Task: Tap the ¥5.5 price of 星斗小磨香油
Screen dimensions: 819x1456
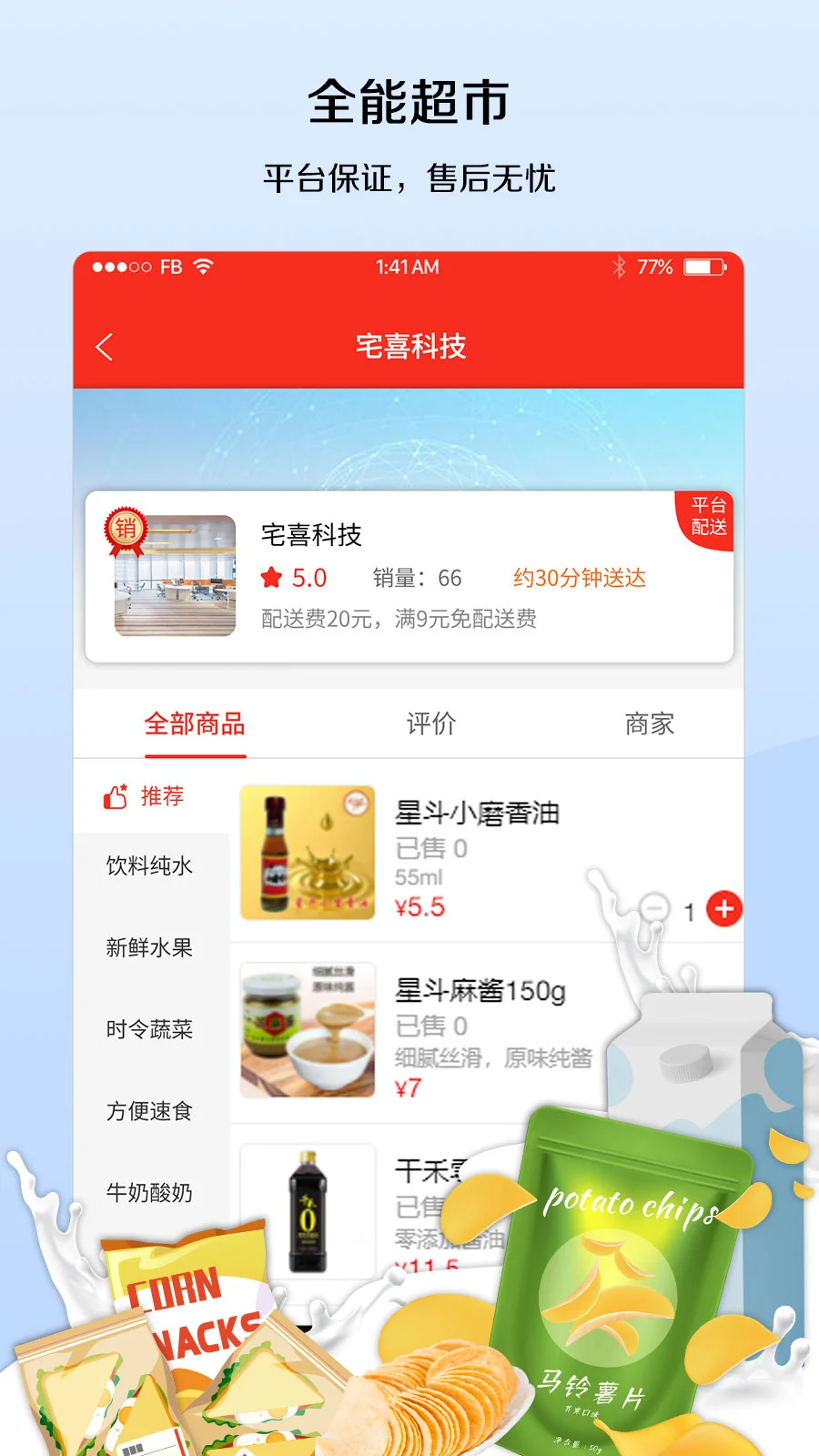Action: pos(421,907)
